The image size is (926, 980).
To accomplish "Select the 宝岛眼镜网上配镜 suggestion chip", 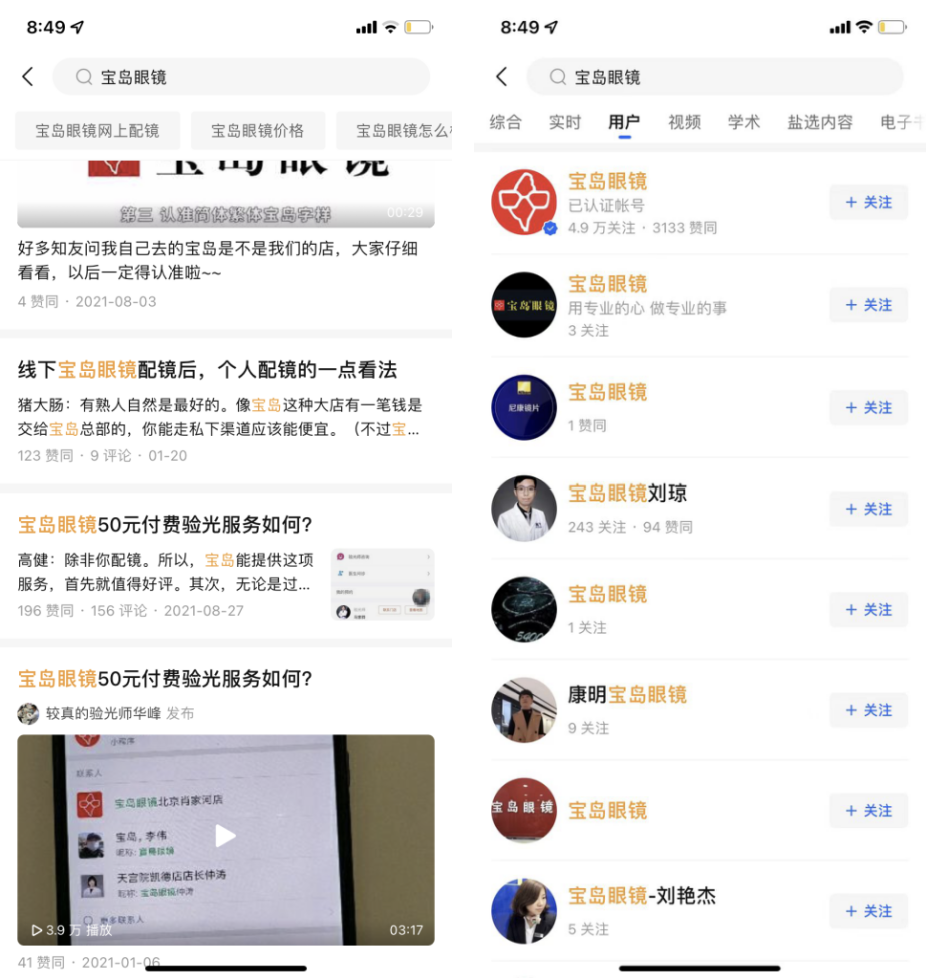I will point(97,131).
